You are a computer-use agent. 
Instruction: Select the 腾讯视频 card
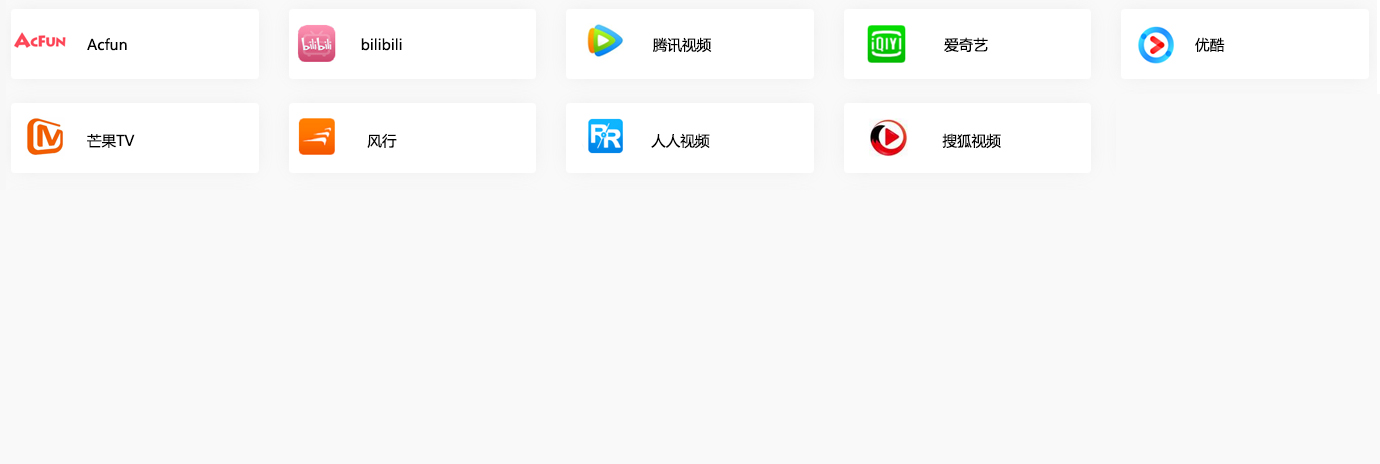[x=689, y=44]
